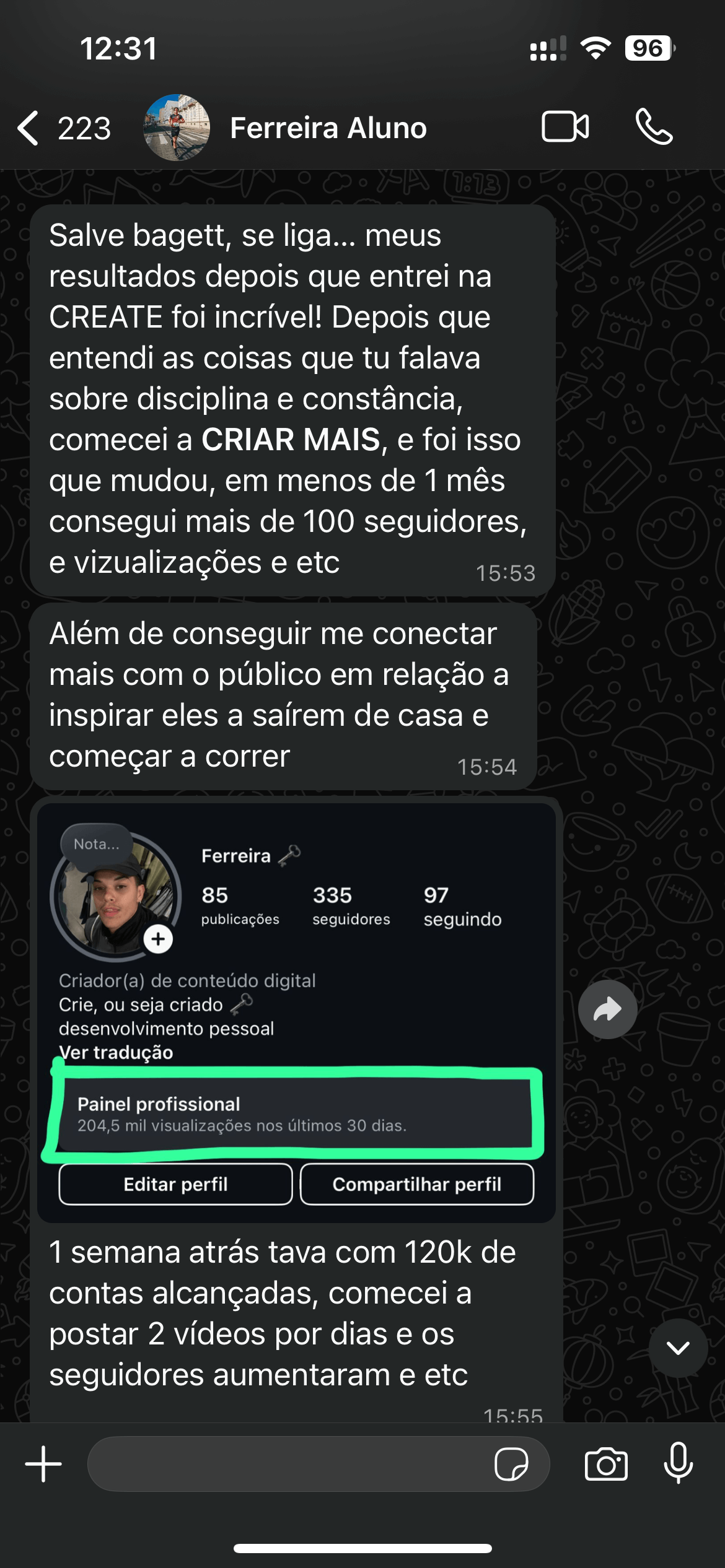Tap the microphone for a voice message
Screen dimensions: 725x1568
point(678,1464)
